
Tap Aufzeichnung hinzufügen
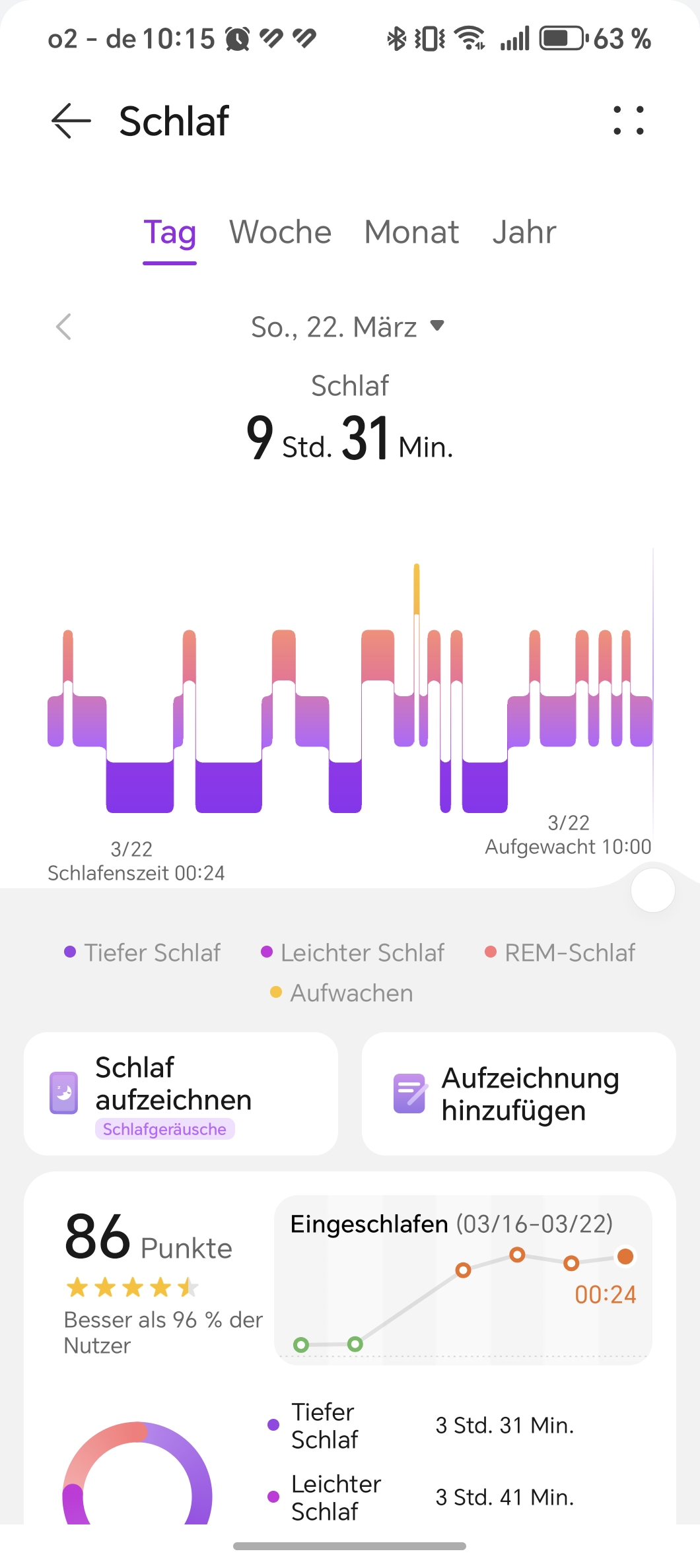click(x=518, y=1094)
